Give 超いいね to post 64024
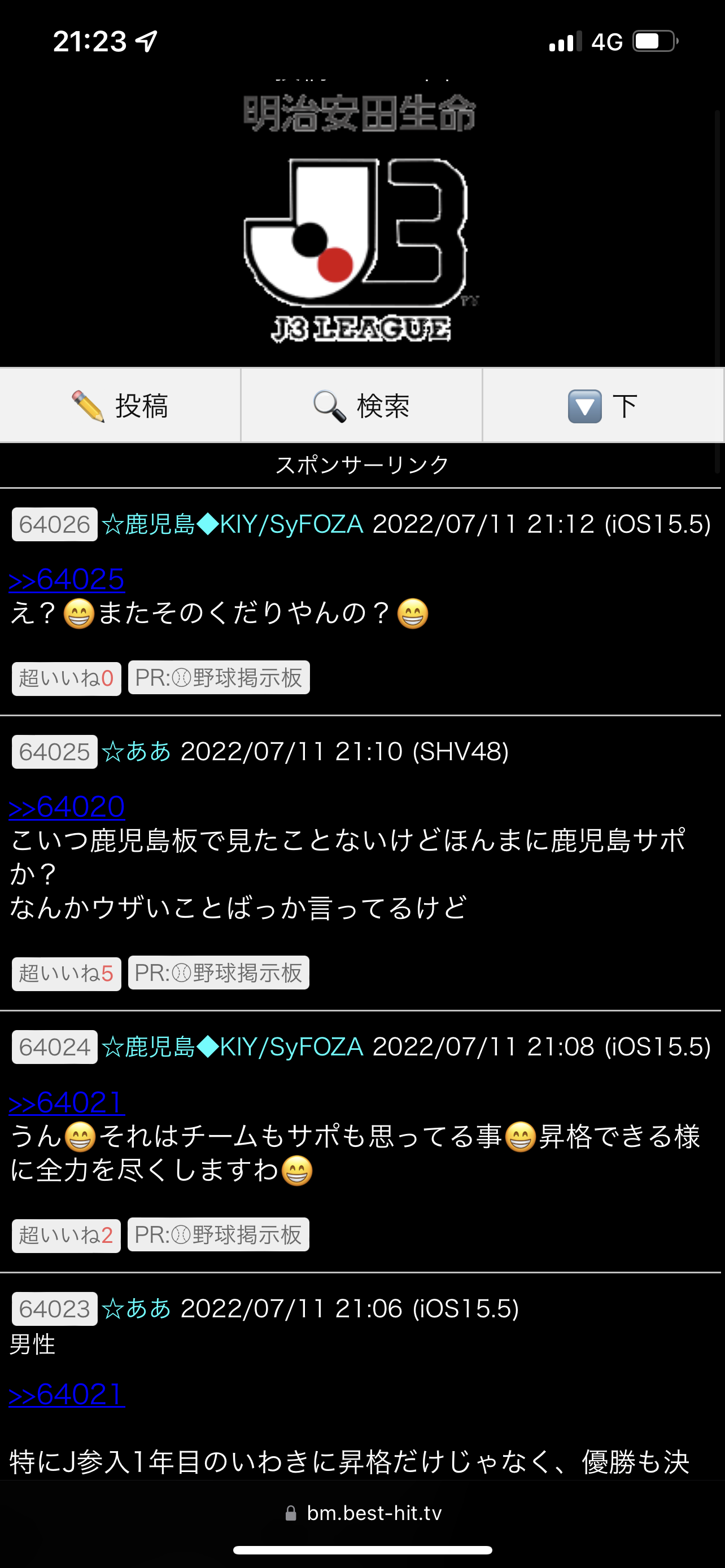Image resolution: width=725 pixels, height=1568 pixels. 67,1235
